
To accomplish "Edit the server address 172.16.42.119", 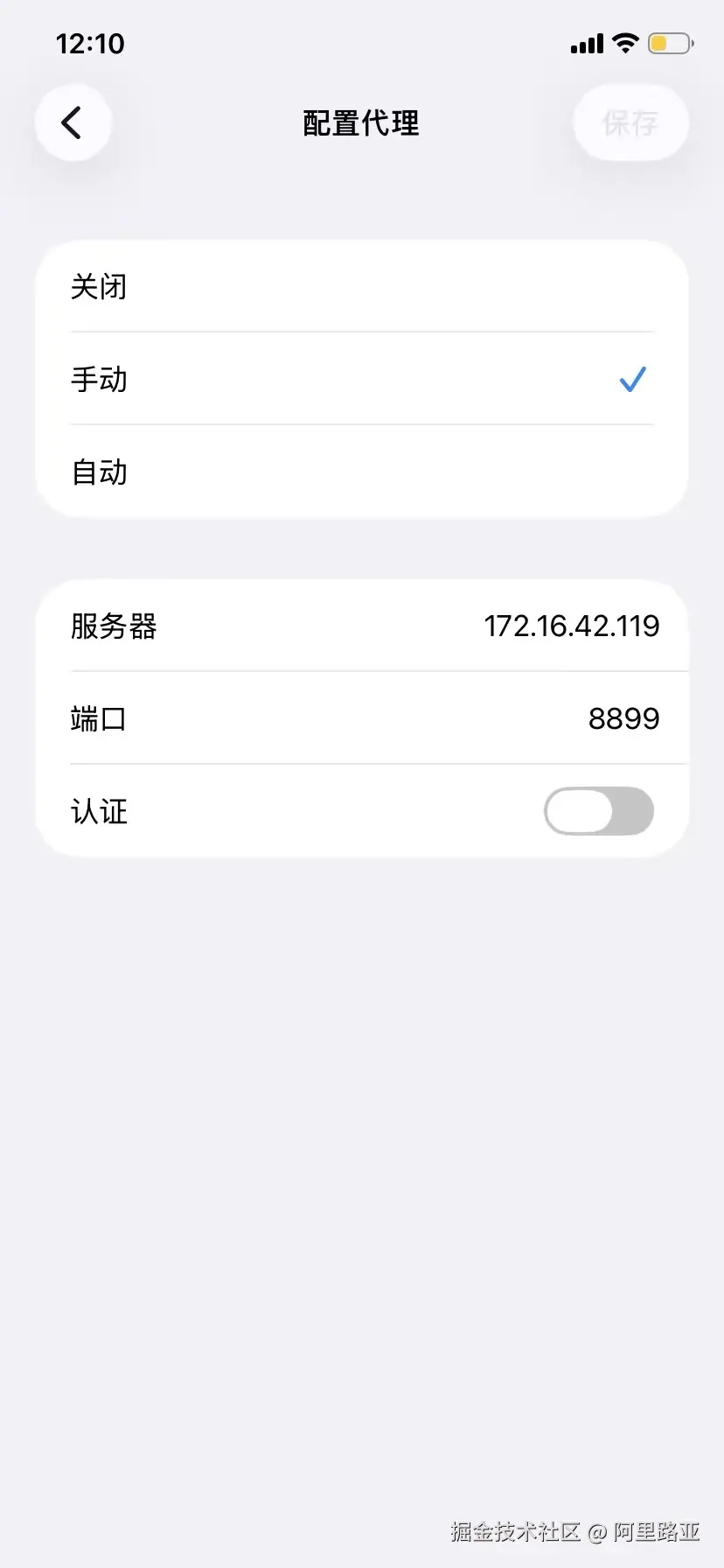I will (572, 626).
